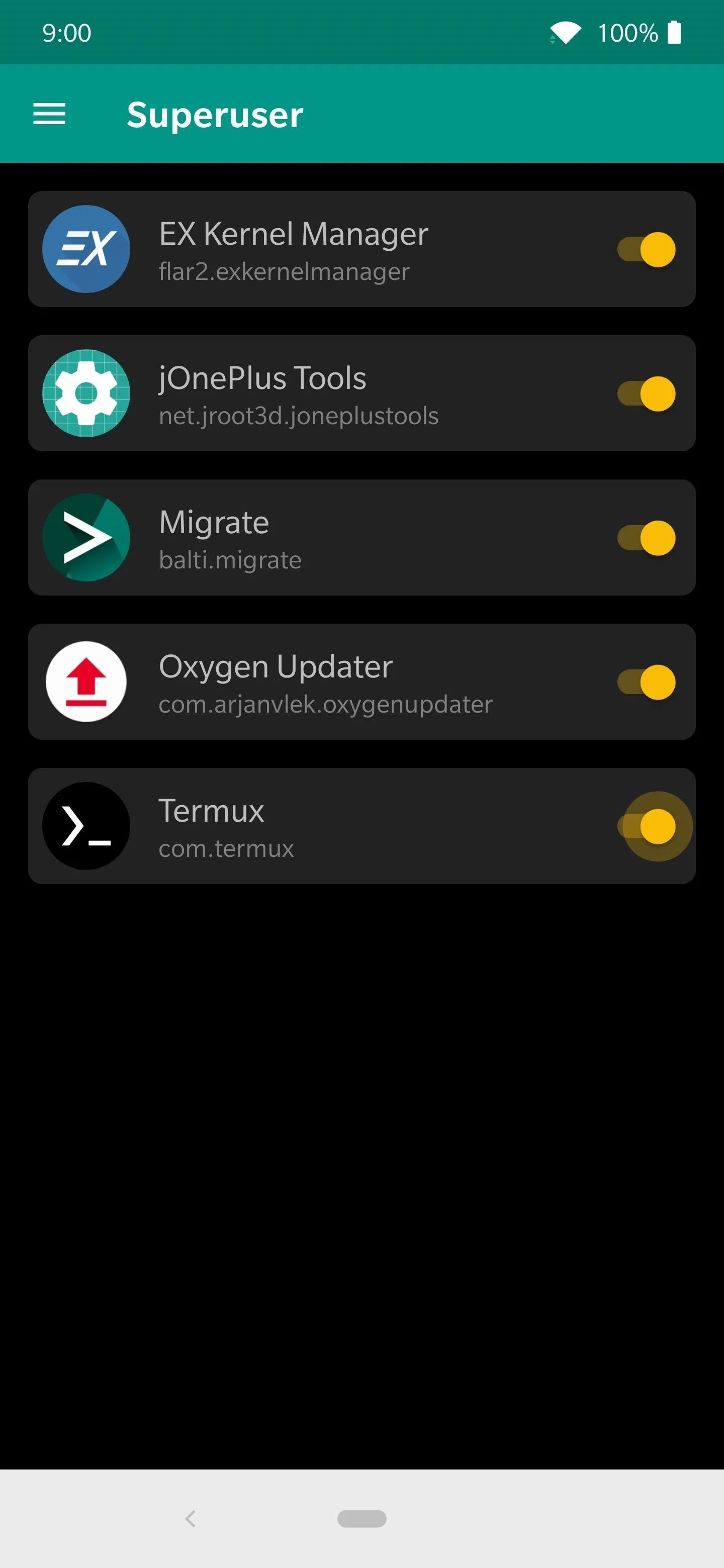Image resolution: width=724 pixels, height=1568 pixels.
Task: Open the hamburger drawer menu
Action: [49, 114]
